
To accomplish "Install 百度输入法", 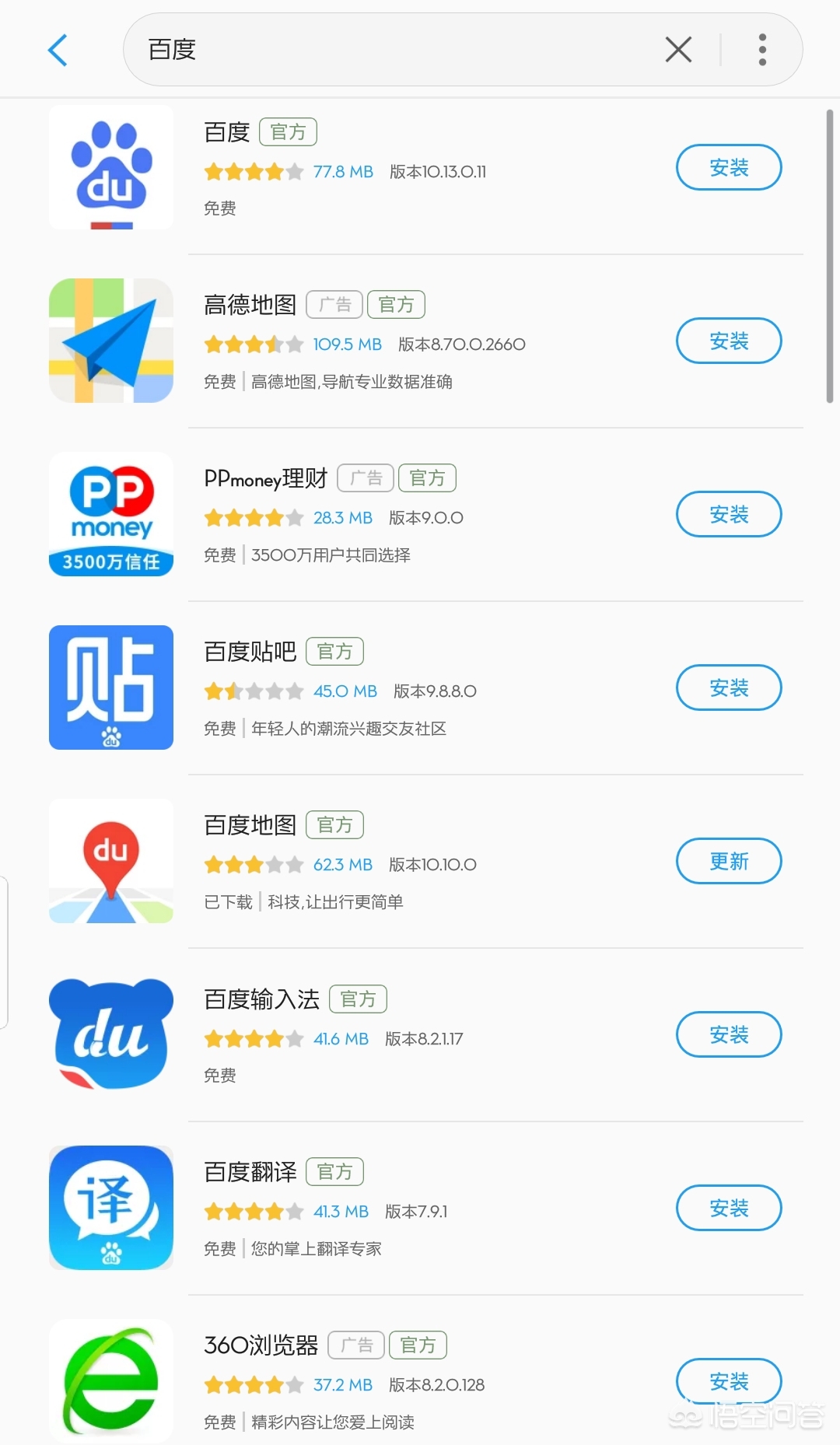I will click(728, 1034).
